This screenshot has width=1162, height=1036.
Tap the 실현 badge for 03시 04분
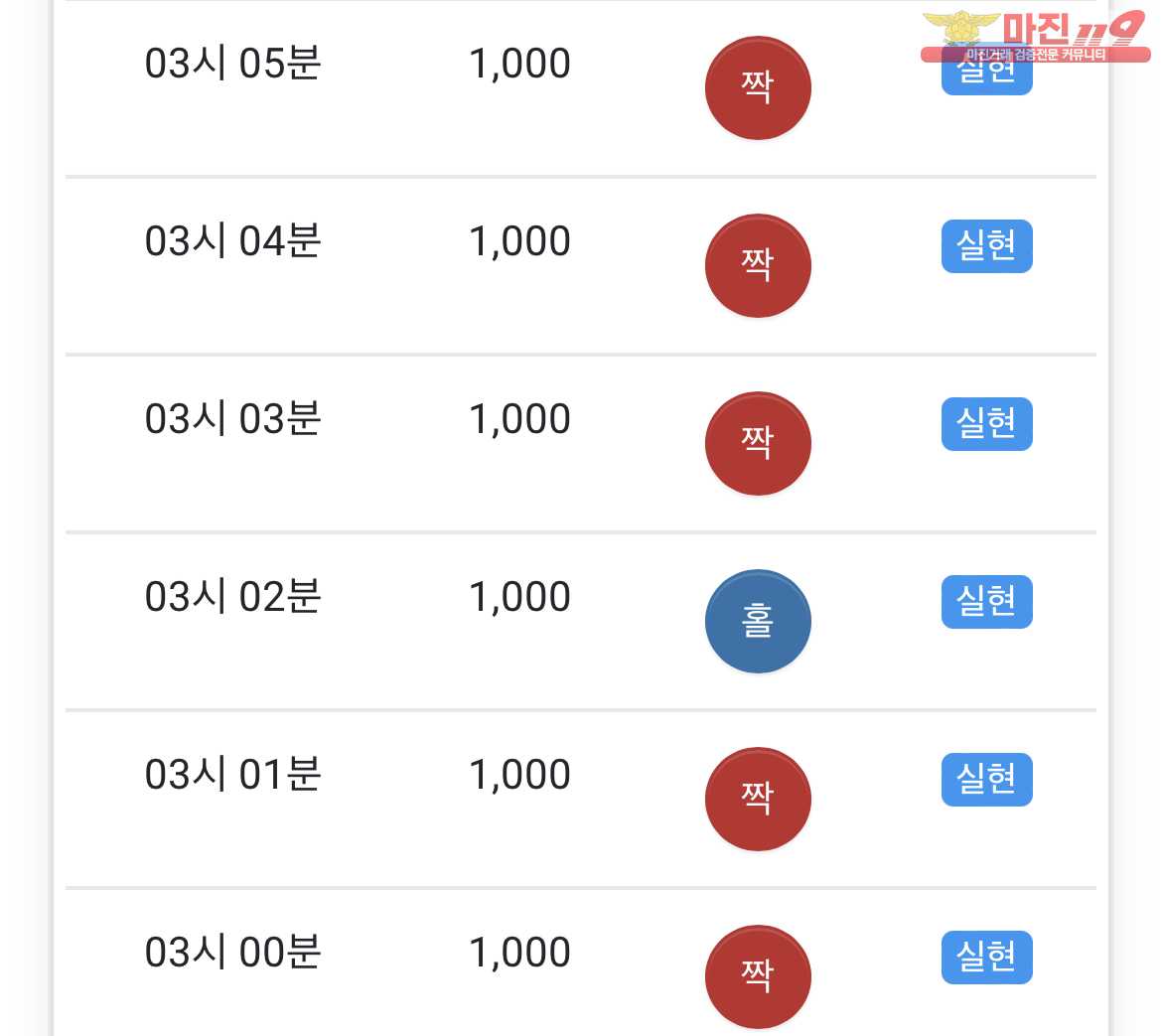pos(986,246)
